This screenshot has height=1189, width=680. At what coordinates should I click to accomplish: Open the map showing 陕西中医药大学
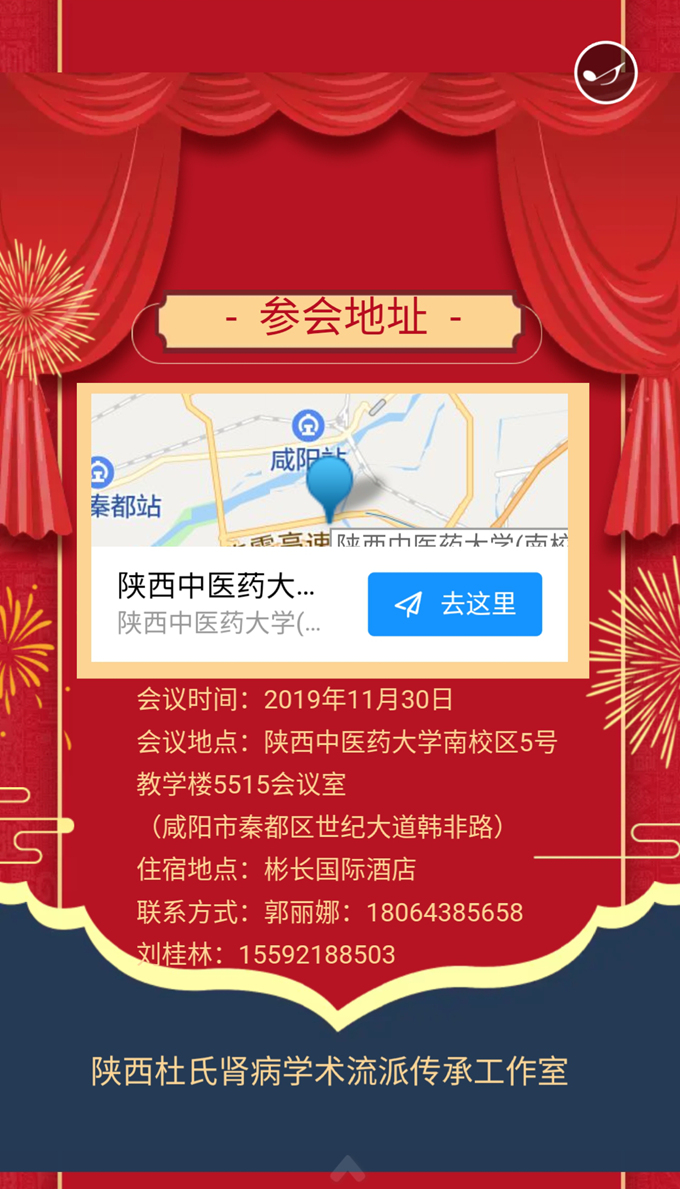pyautogui.click(x=330, y=470)
